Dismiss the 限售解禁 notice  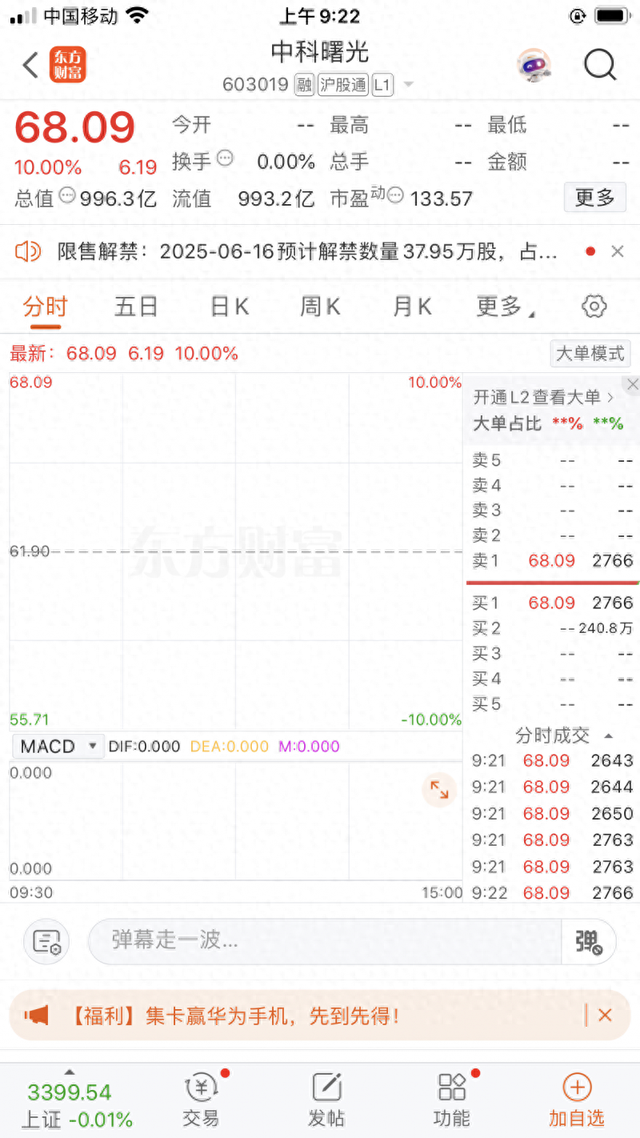617,252
